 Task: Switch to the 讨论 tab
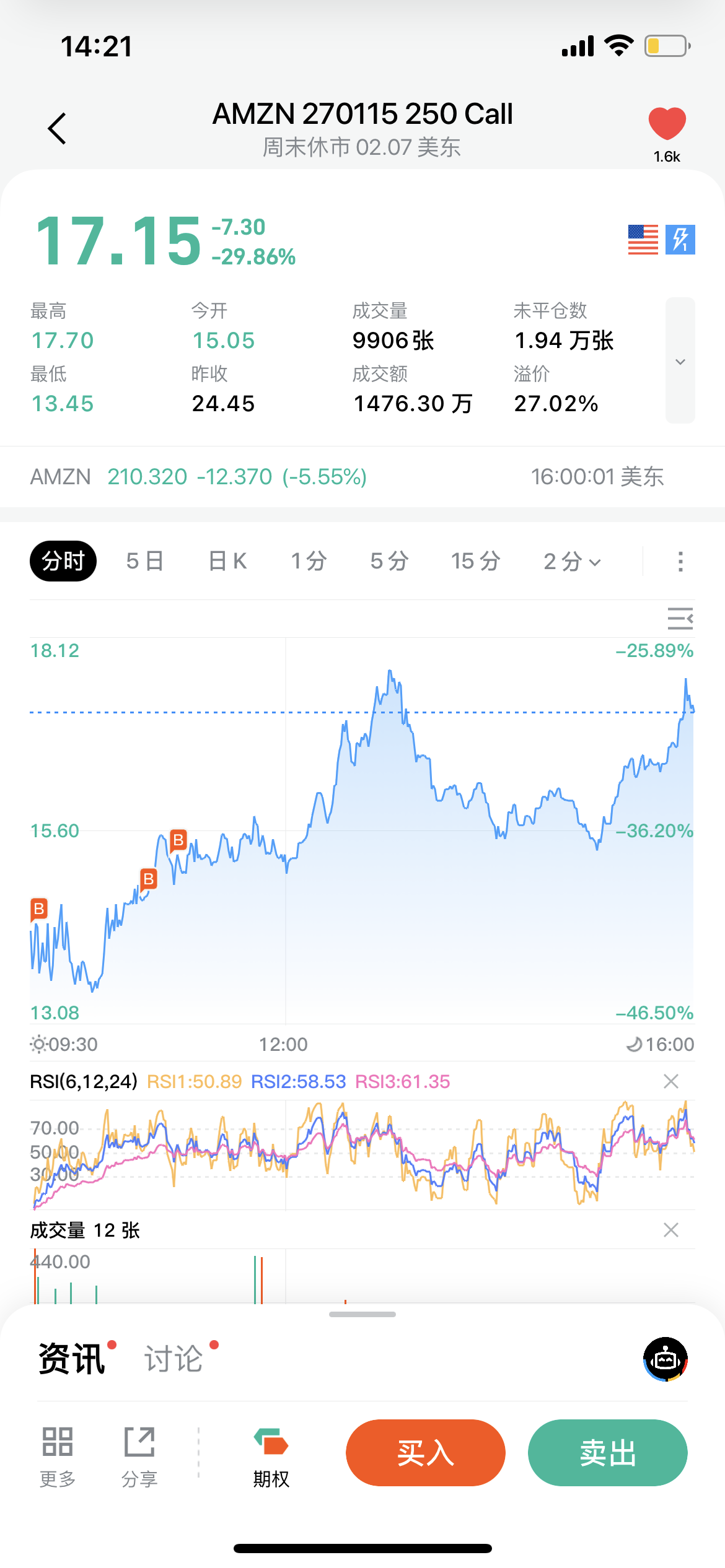174,1359
